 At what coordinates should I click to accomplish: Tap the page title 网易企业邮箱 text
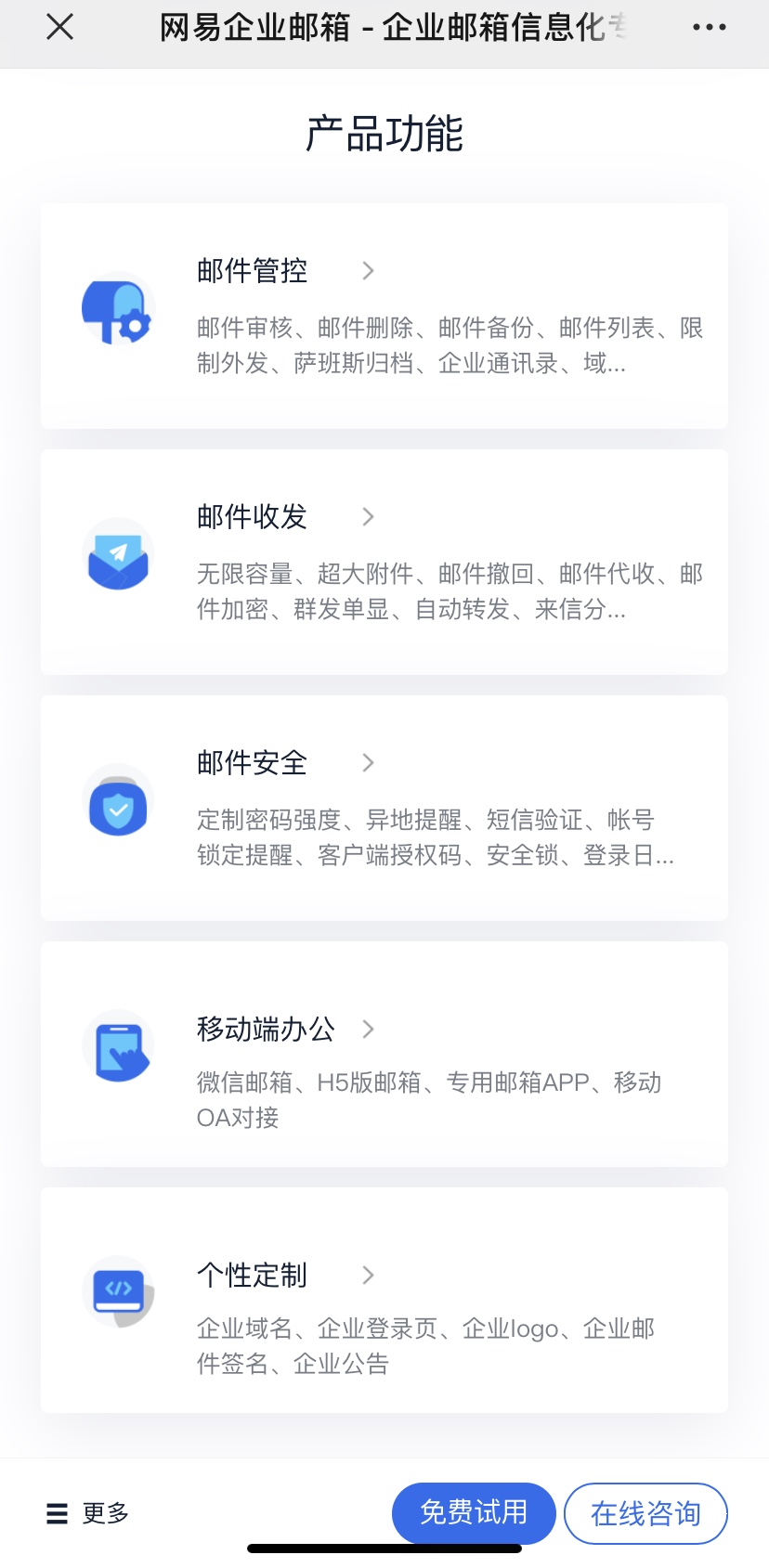coord(384,27)
